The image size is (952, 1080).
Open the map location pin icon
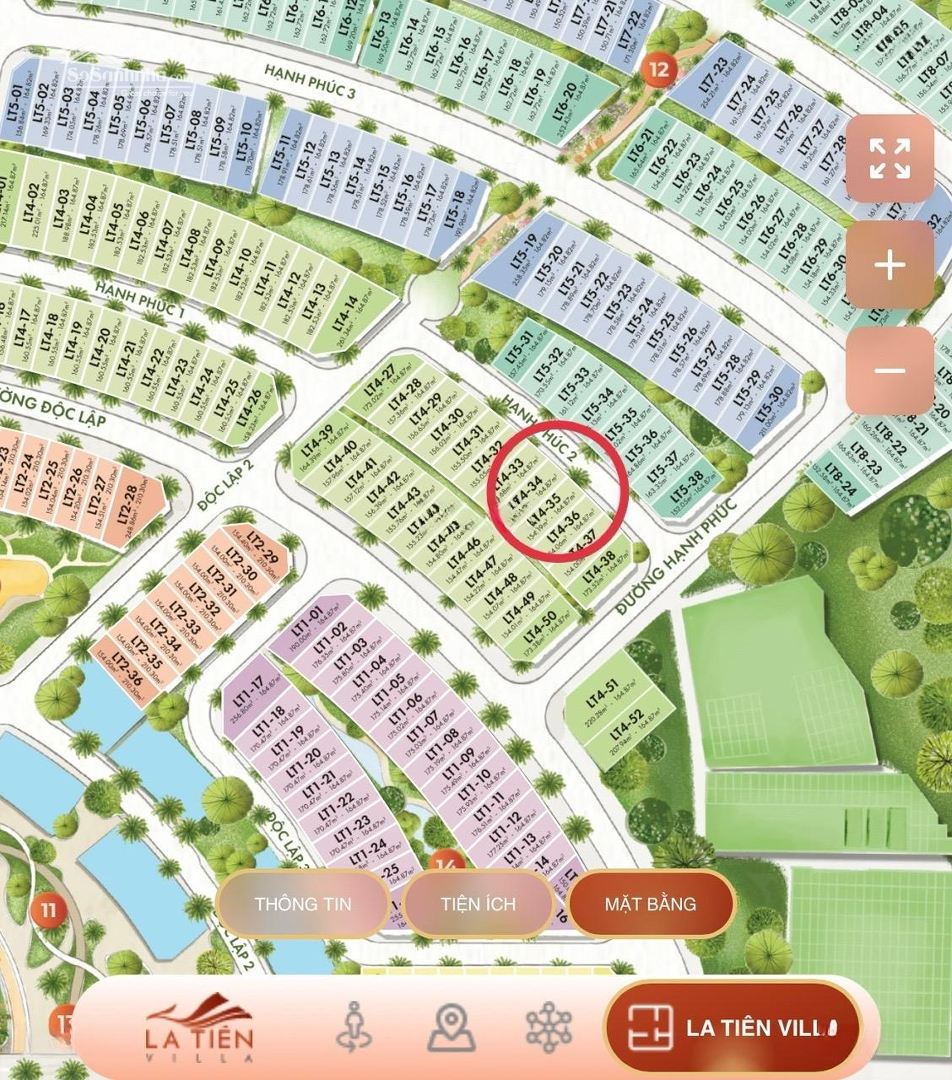tap(451, 1027)
